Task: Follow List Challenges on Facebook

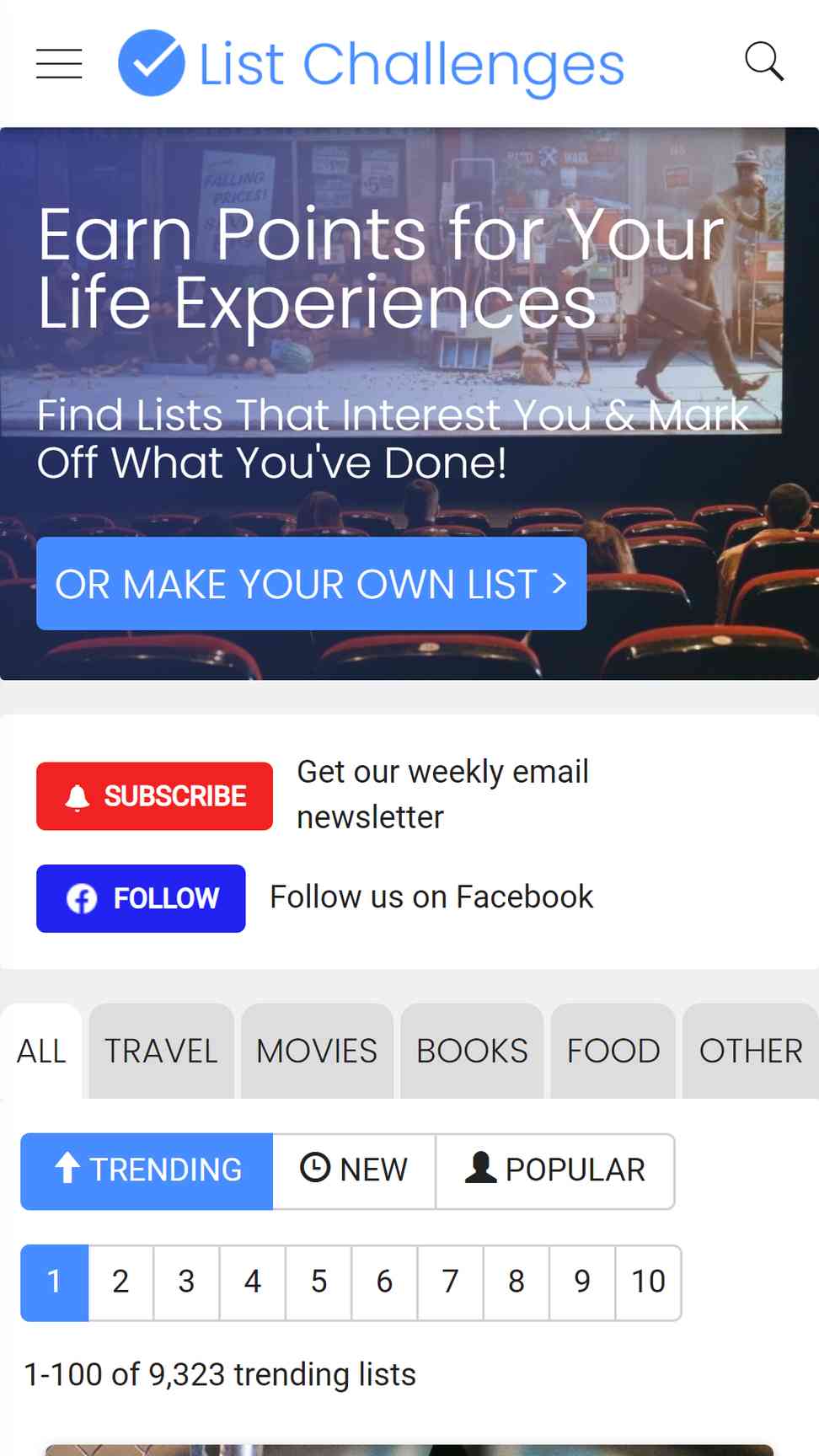Action: point(141,898)
